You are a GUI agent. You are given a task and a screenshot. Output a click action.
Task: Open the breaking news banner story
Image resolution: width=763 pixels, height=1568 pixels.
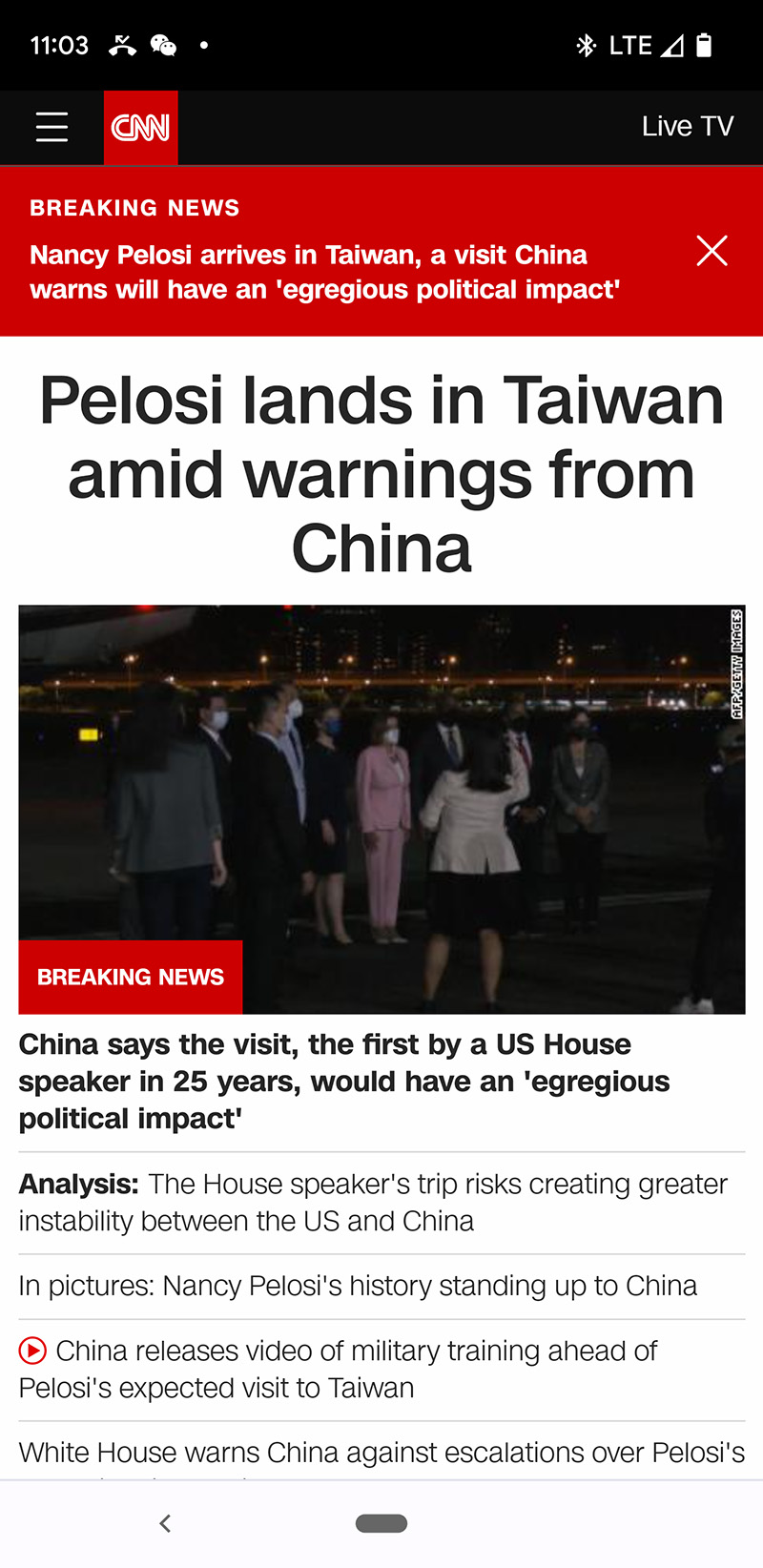tap(324, 272)
